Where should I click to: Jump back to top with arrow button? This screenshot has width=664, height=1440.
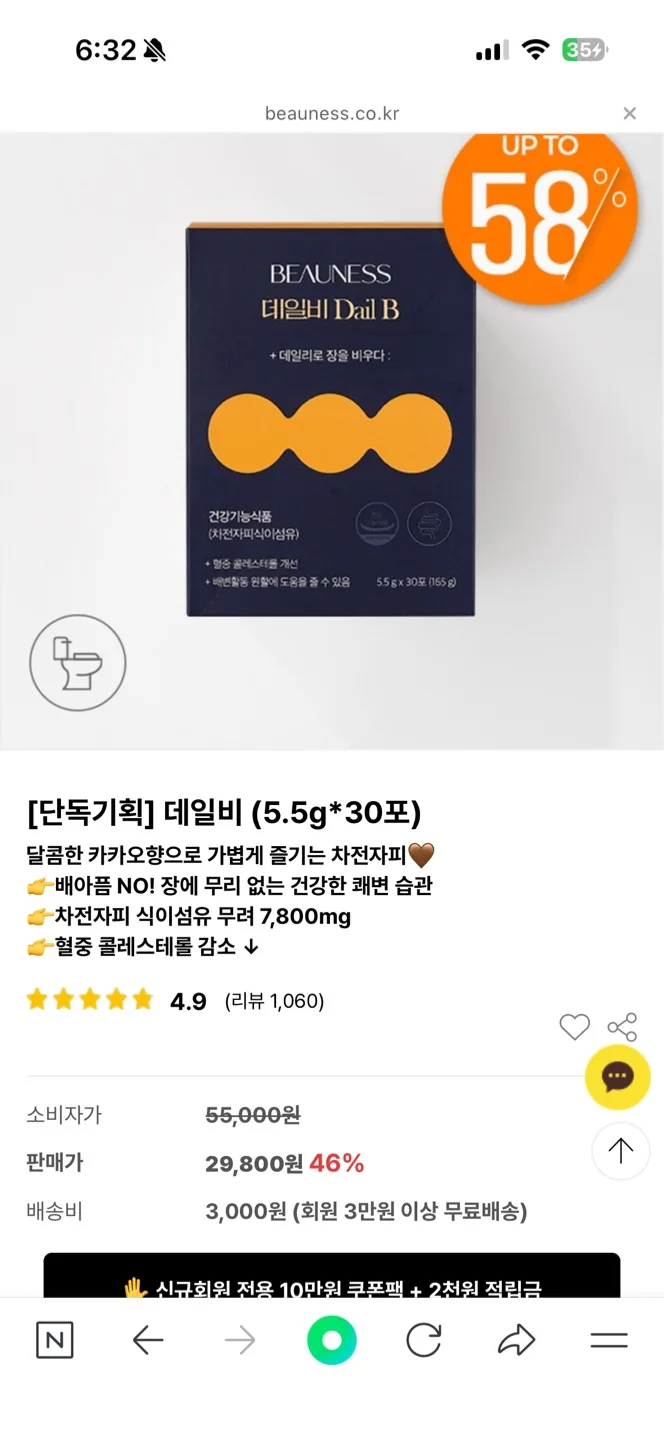[620, 1151]
